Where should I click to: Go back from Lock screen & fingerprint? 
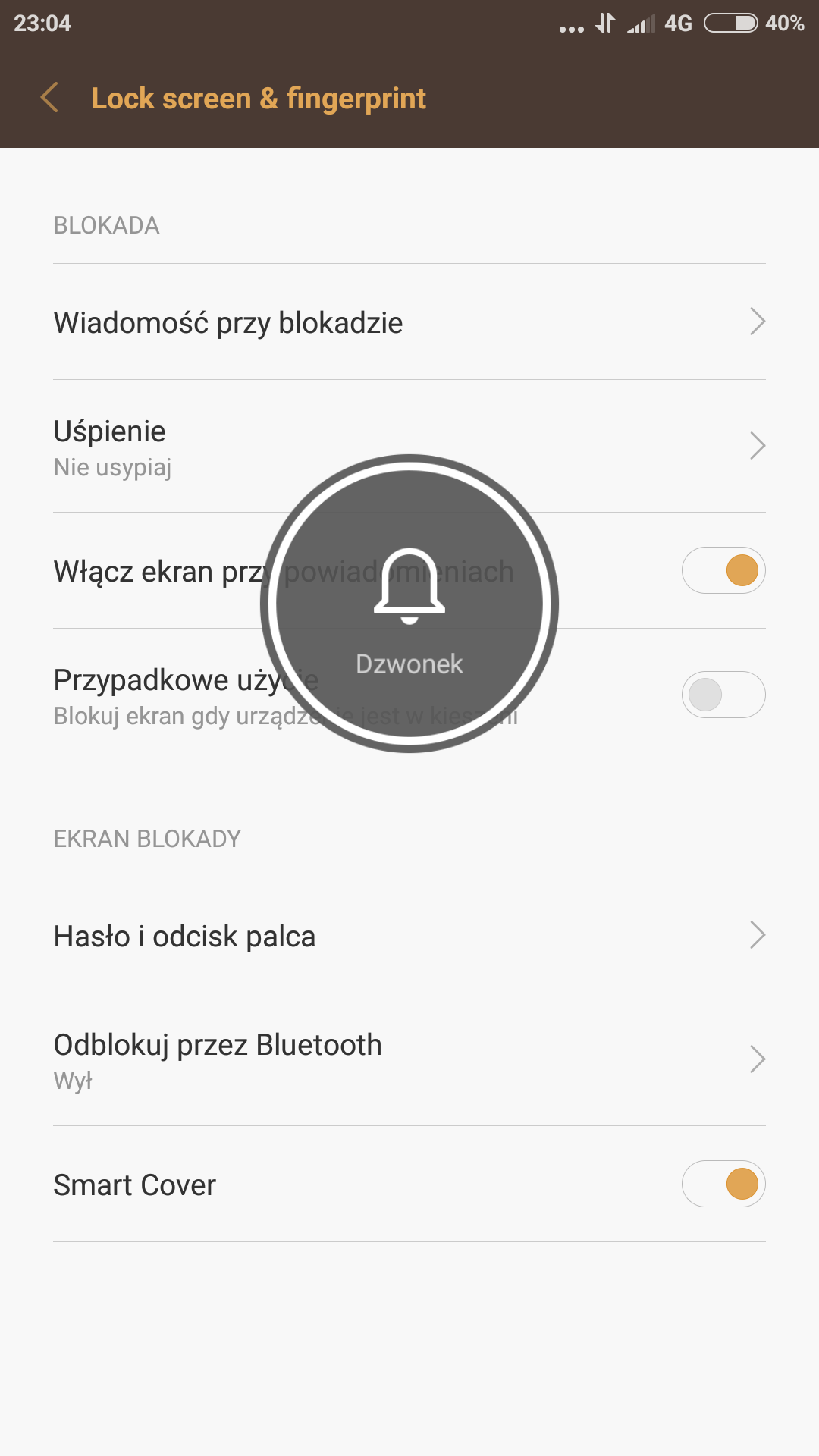point(50,98)
